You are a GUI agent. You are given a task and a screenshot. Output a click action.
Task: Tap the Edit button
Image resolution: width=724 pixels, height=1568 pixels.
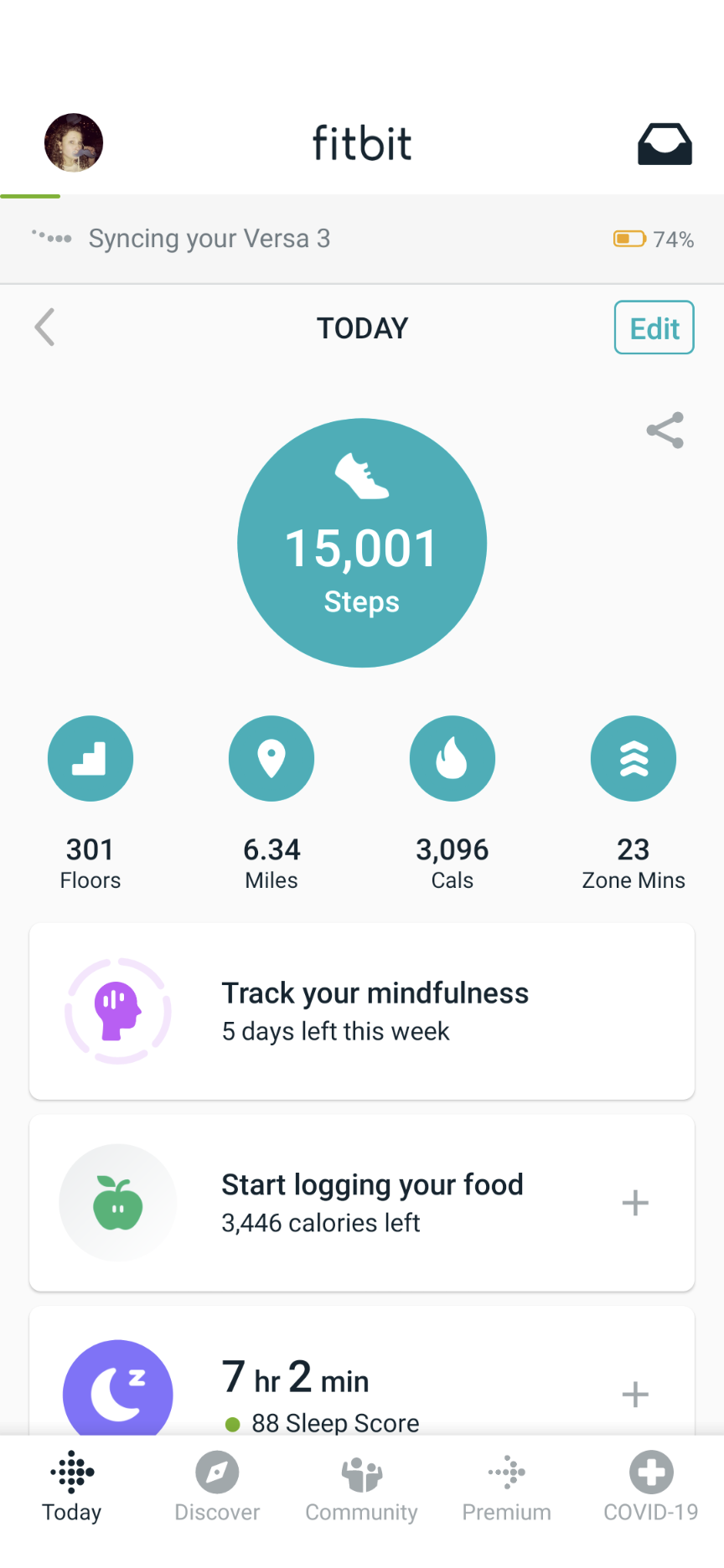pyautogui.click(x=654, y=328)
